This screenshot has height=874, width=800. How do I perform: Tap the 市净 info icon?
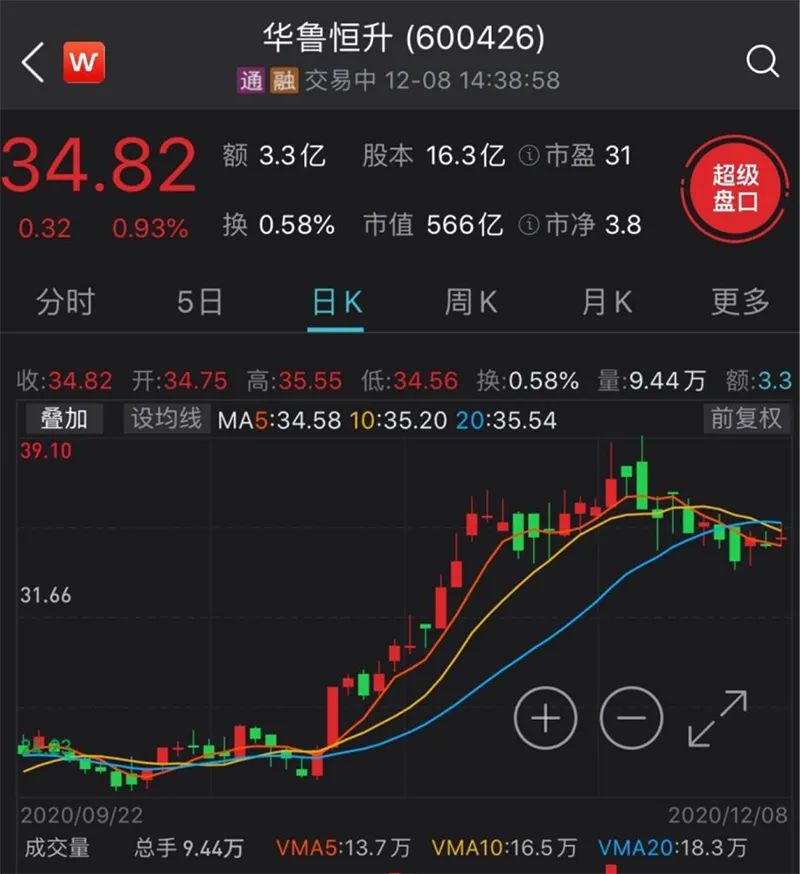[529, 225]
